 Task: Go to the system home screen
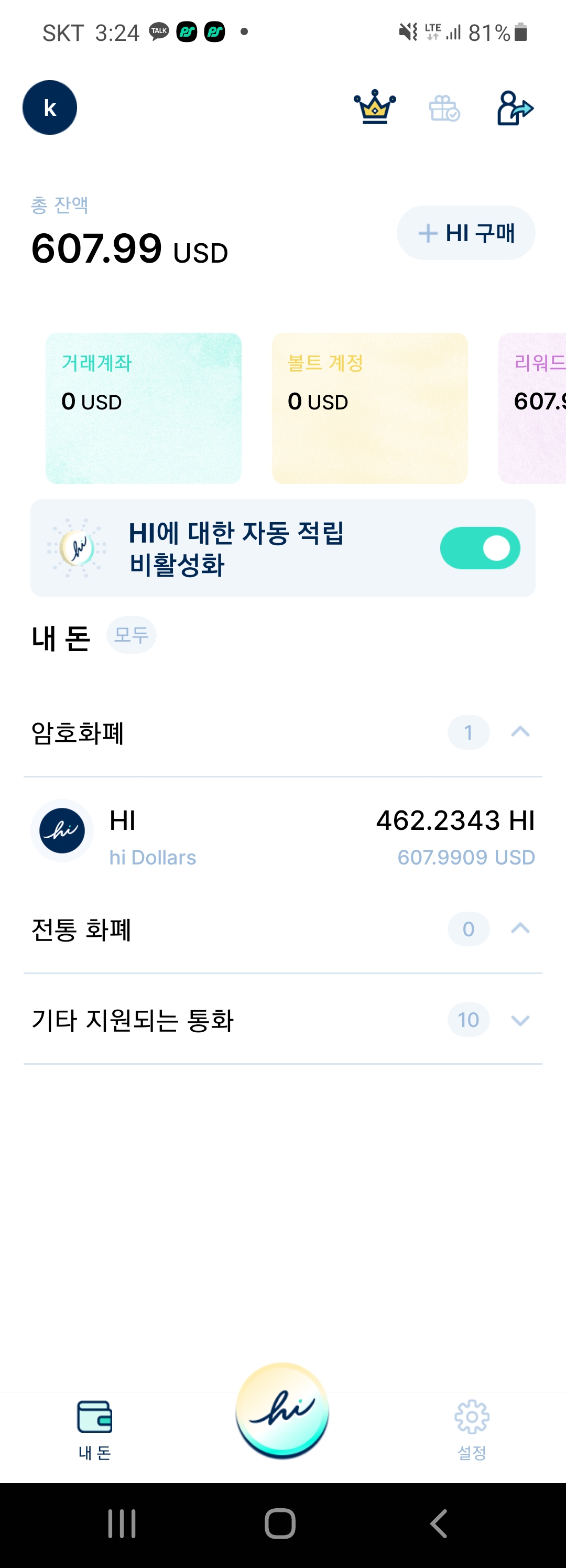[x=280, y=1523]
